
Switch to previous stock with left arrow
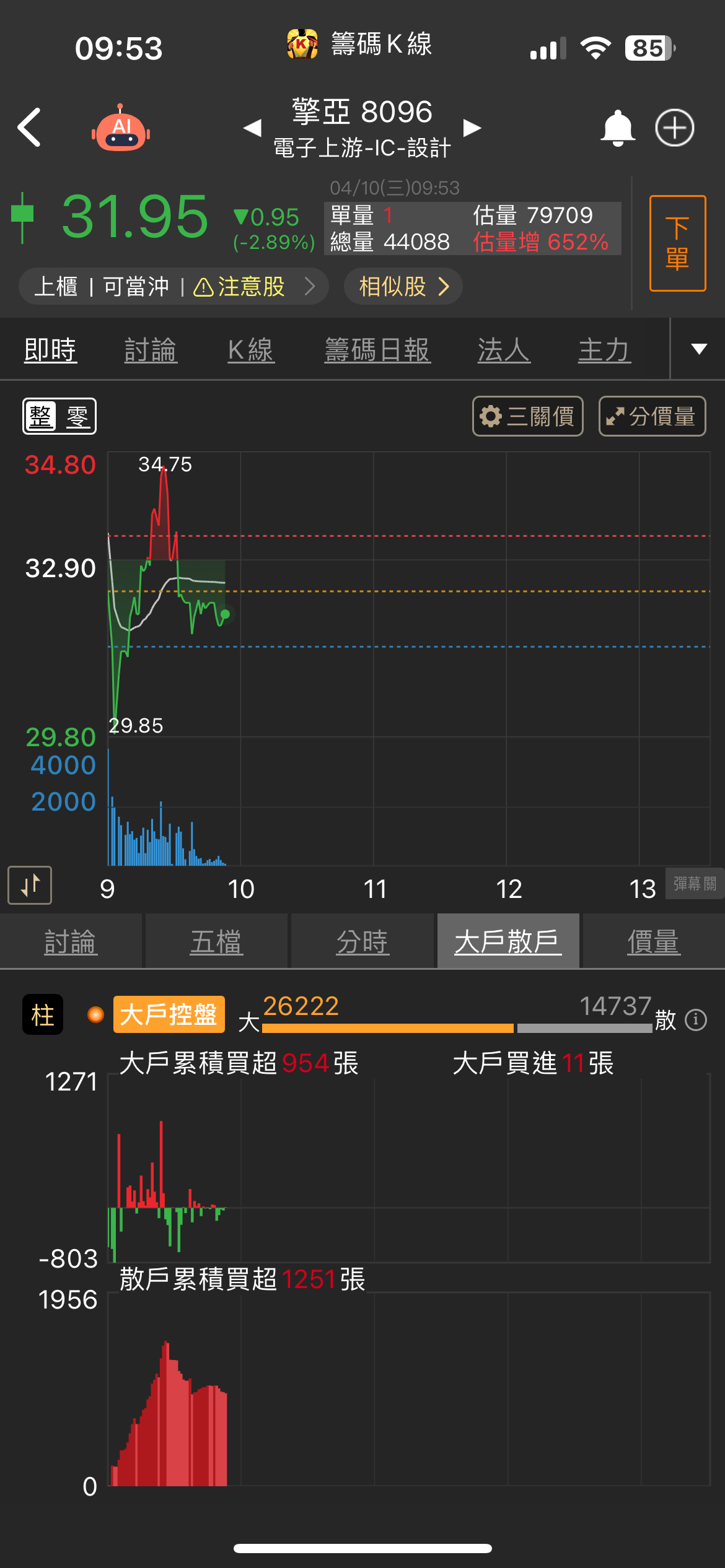click(252, 128)
